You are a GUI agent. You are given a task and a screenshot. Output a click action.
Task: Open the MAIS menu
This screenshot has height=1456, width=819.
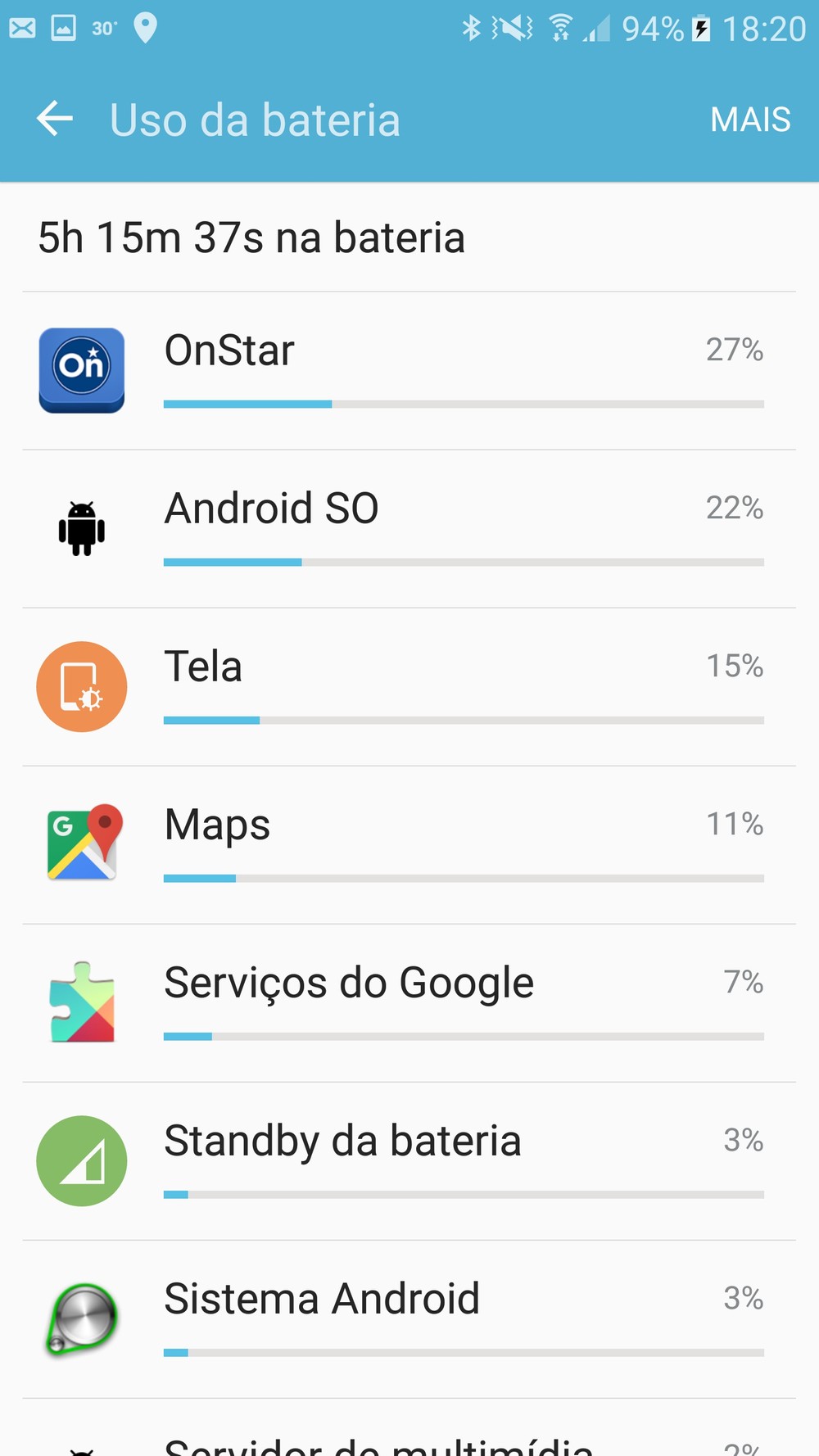click(x=749, y=120)
